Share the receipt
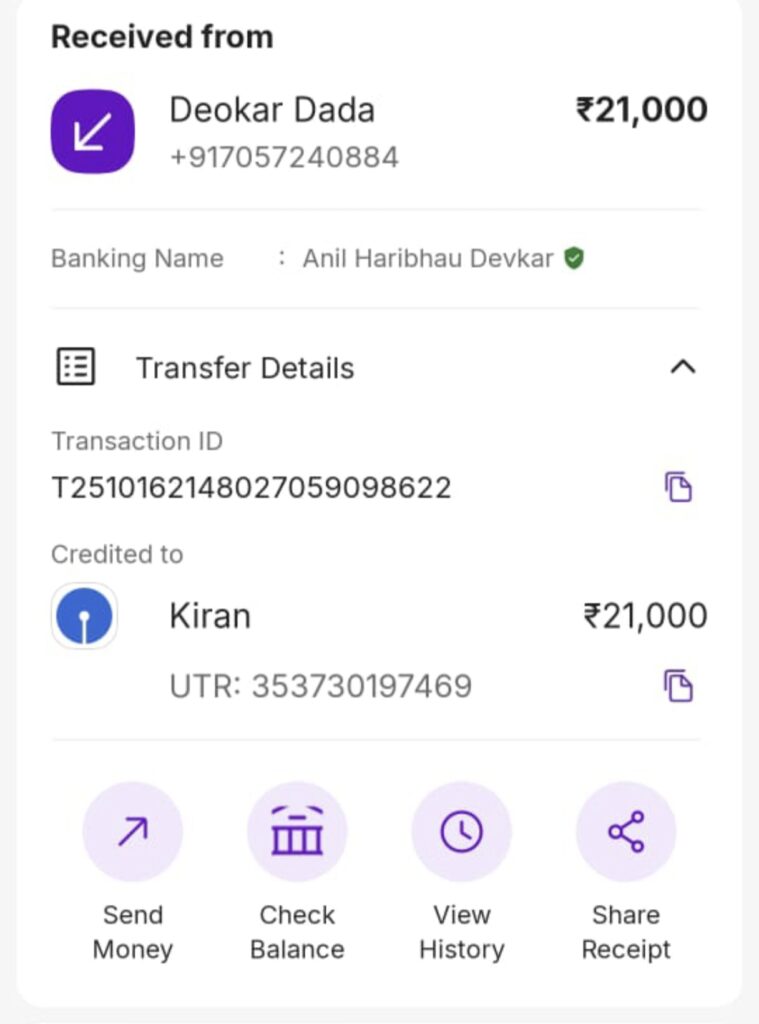 point(626,832)
